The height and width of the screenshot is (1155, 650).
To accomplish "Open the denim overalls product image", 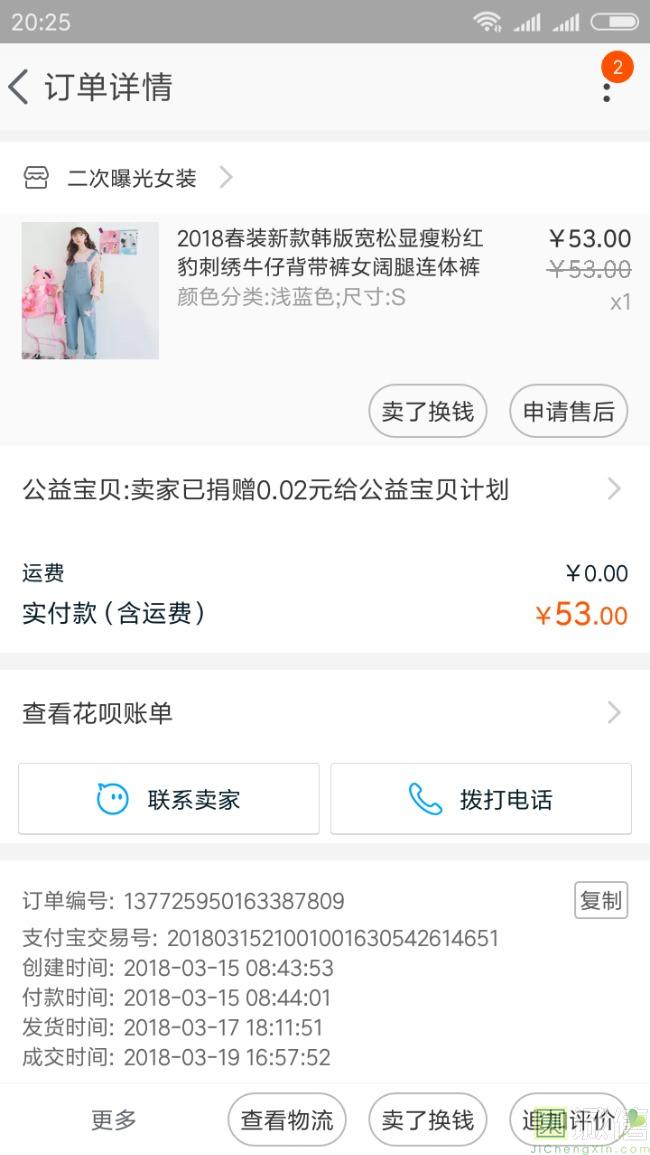I will (x=90, y=290).
